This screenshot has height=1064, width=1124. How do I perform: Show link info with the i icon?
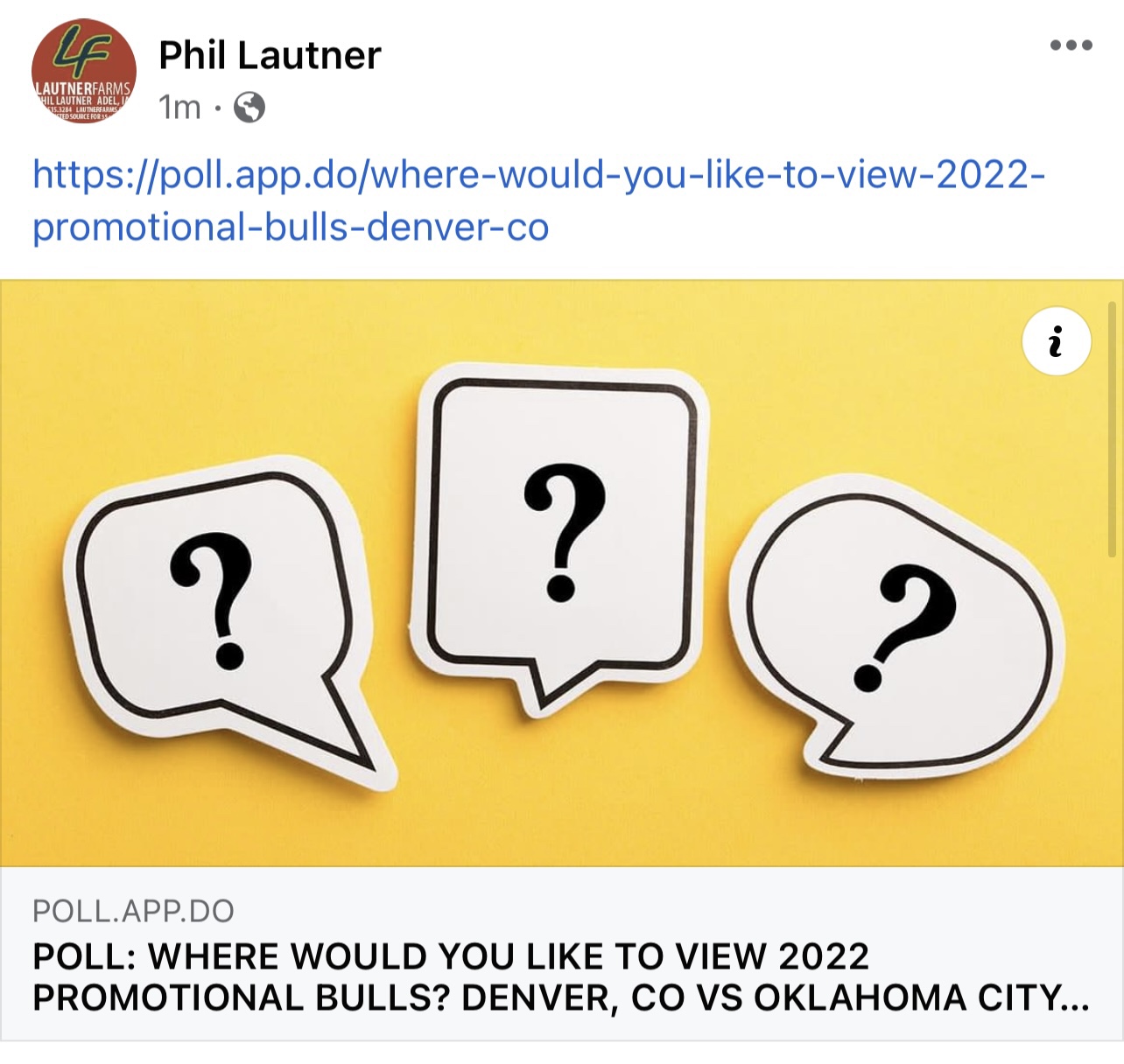point(1056,341)
